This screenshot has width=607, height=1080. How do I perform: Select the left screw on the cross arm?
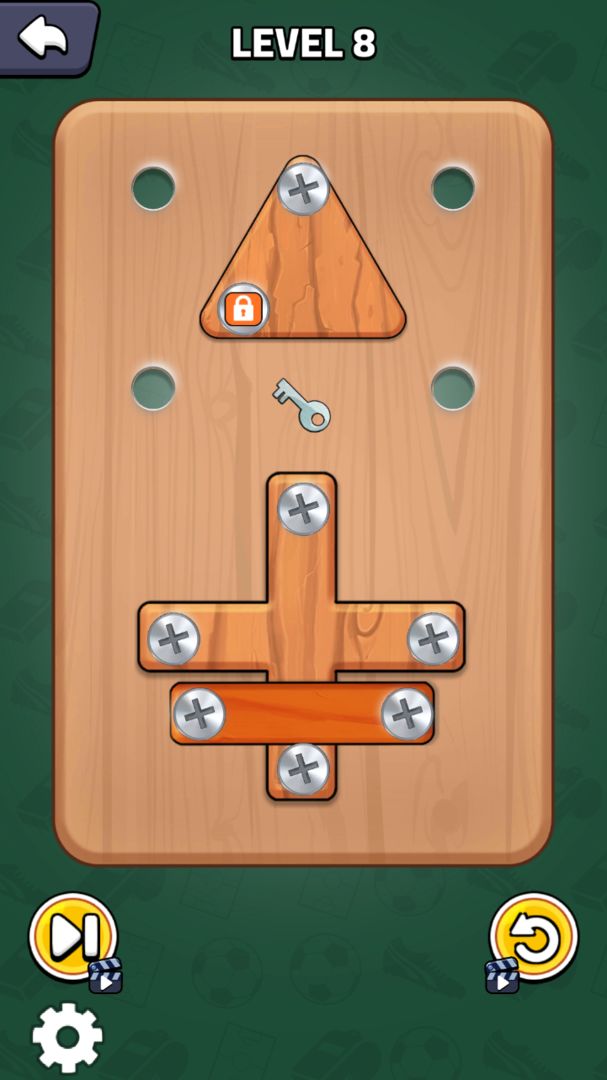[x=173, y=640]
